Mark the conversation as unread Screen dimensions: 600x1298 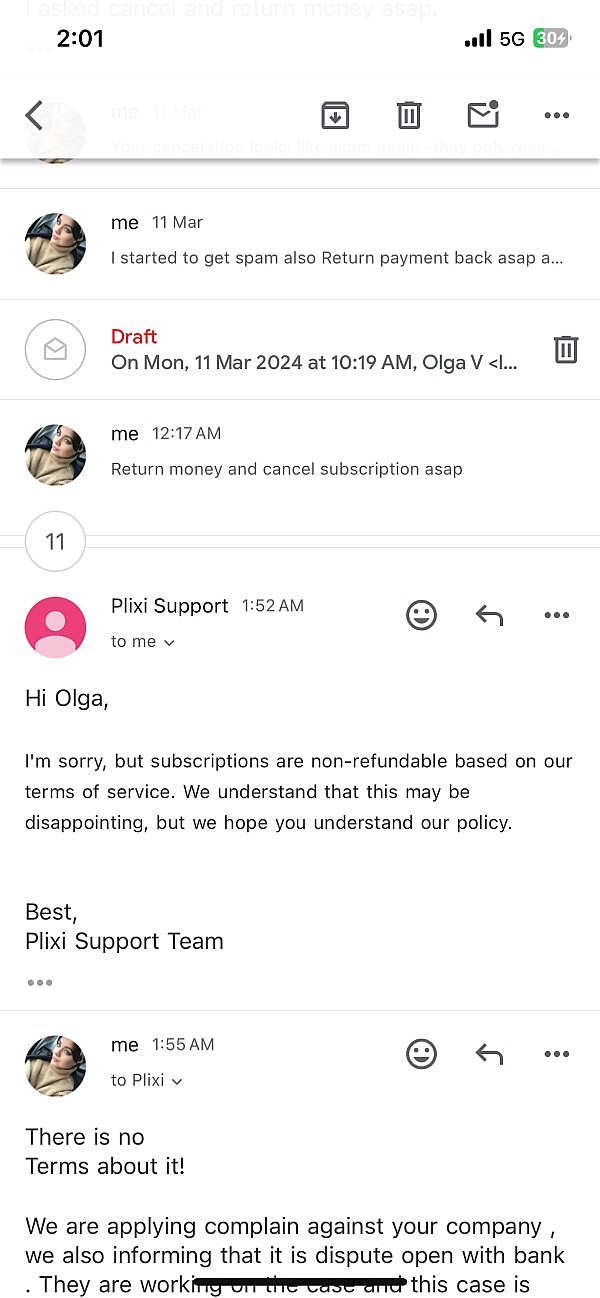tap(483, 114)
